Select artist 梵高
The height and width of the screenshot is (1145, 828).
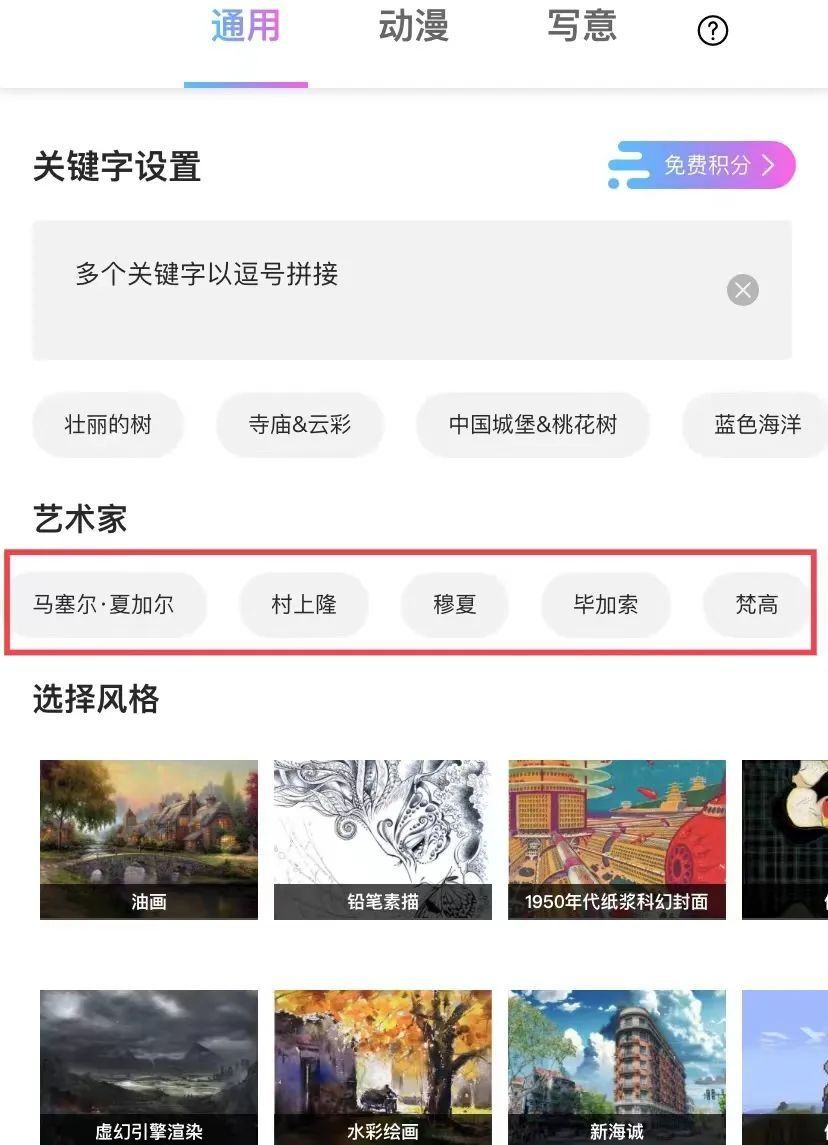(756, 605)
